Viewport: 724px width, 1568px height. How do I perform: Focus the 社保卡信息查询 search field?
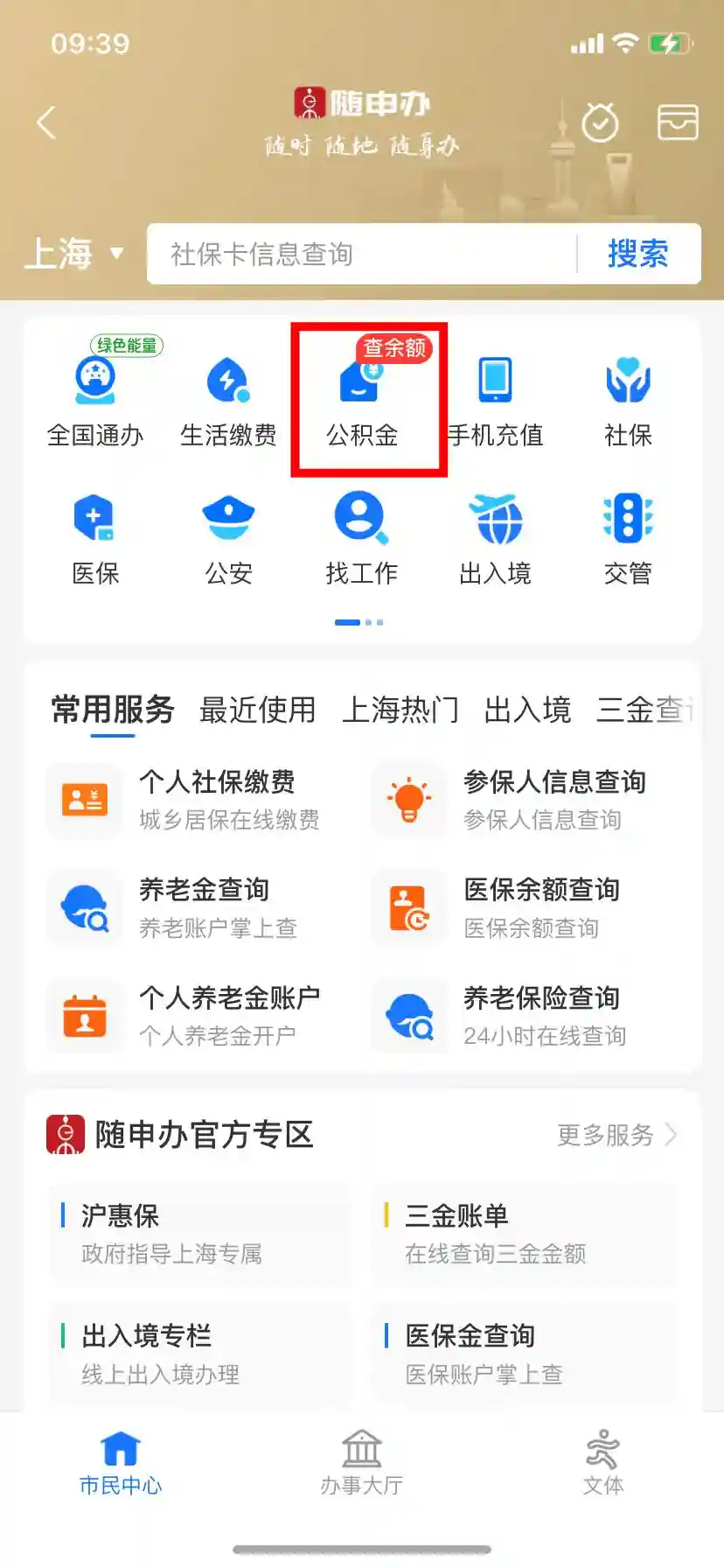[x=363, y=254]
